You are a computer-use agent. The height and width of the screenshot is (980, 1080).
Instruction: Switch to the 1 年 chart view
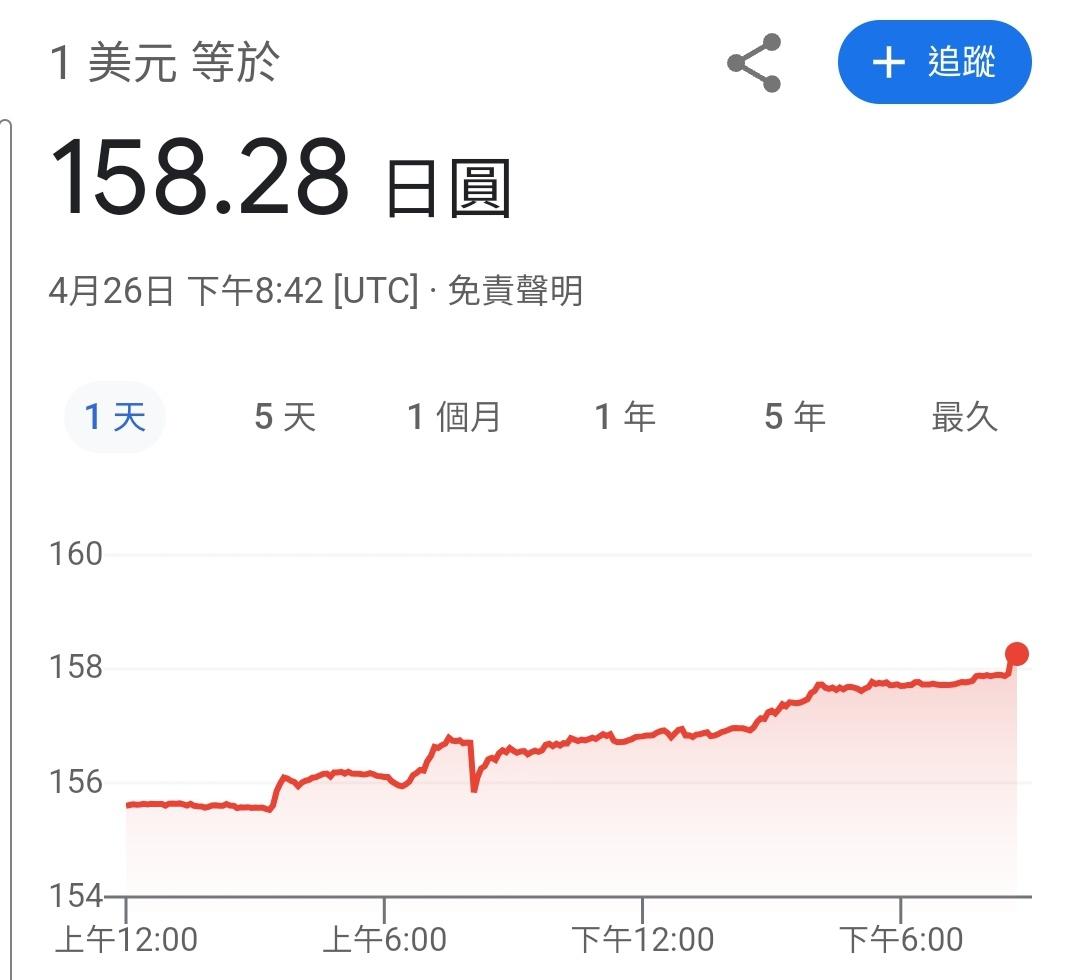tap(625, 417)
